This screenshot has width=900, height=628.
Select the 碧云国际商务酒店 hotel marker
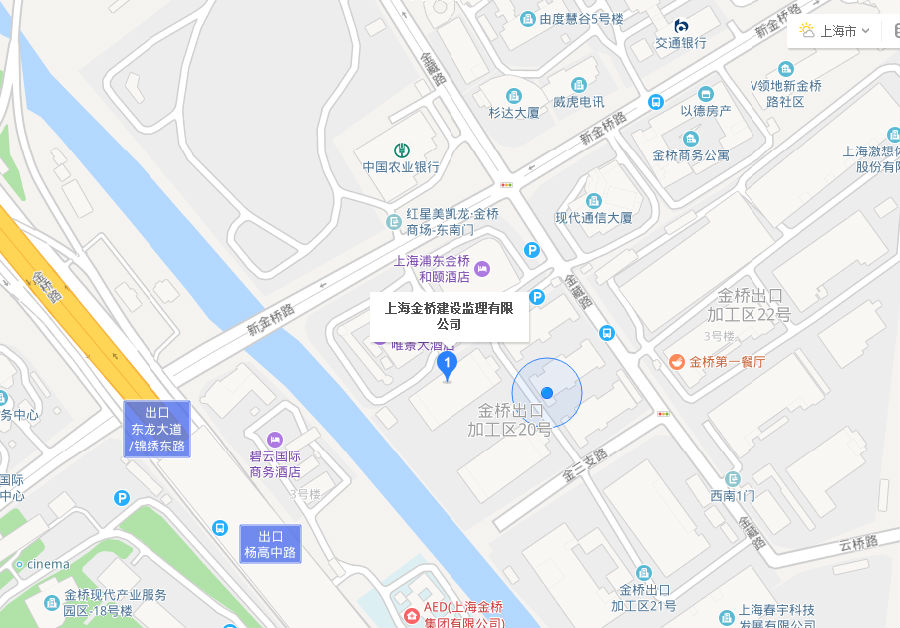(x=275, y=440)
